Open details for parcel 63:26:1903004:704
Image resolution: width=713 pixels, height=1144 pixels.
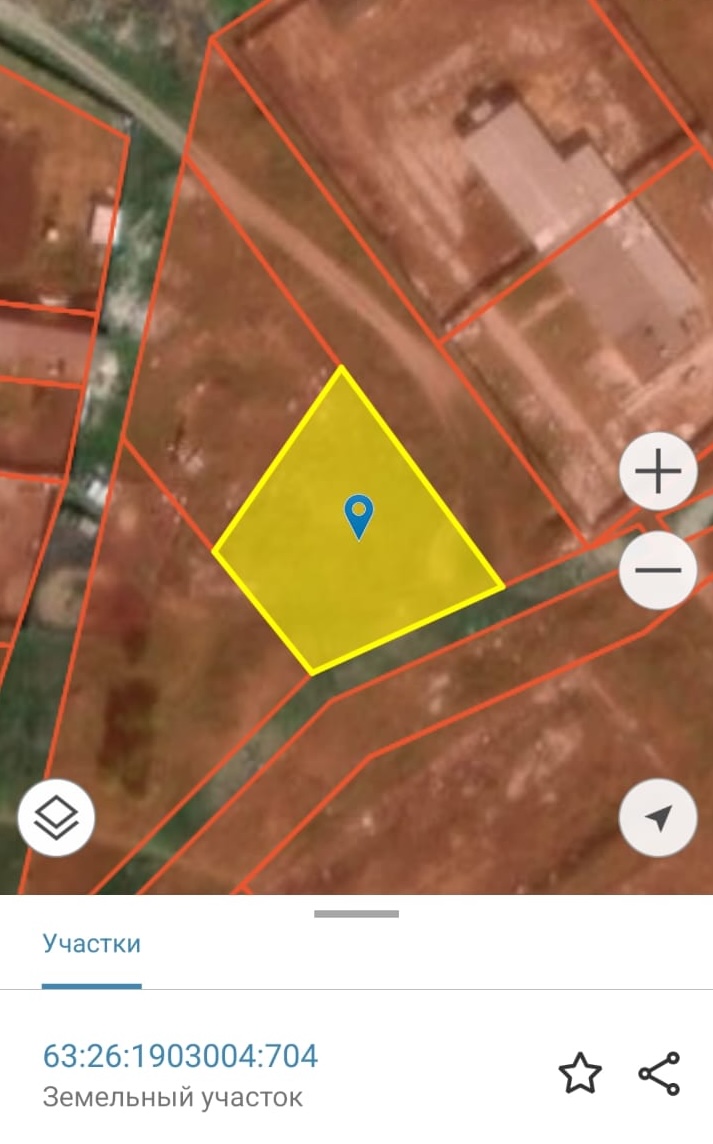[180, 1056]
